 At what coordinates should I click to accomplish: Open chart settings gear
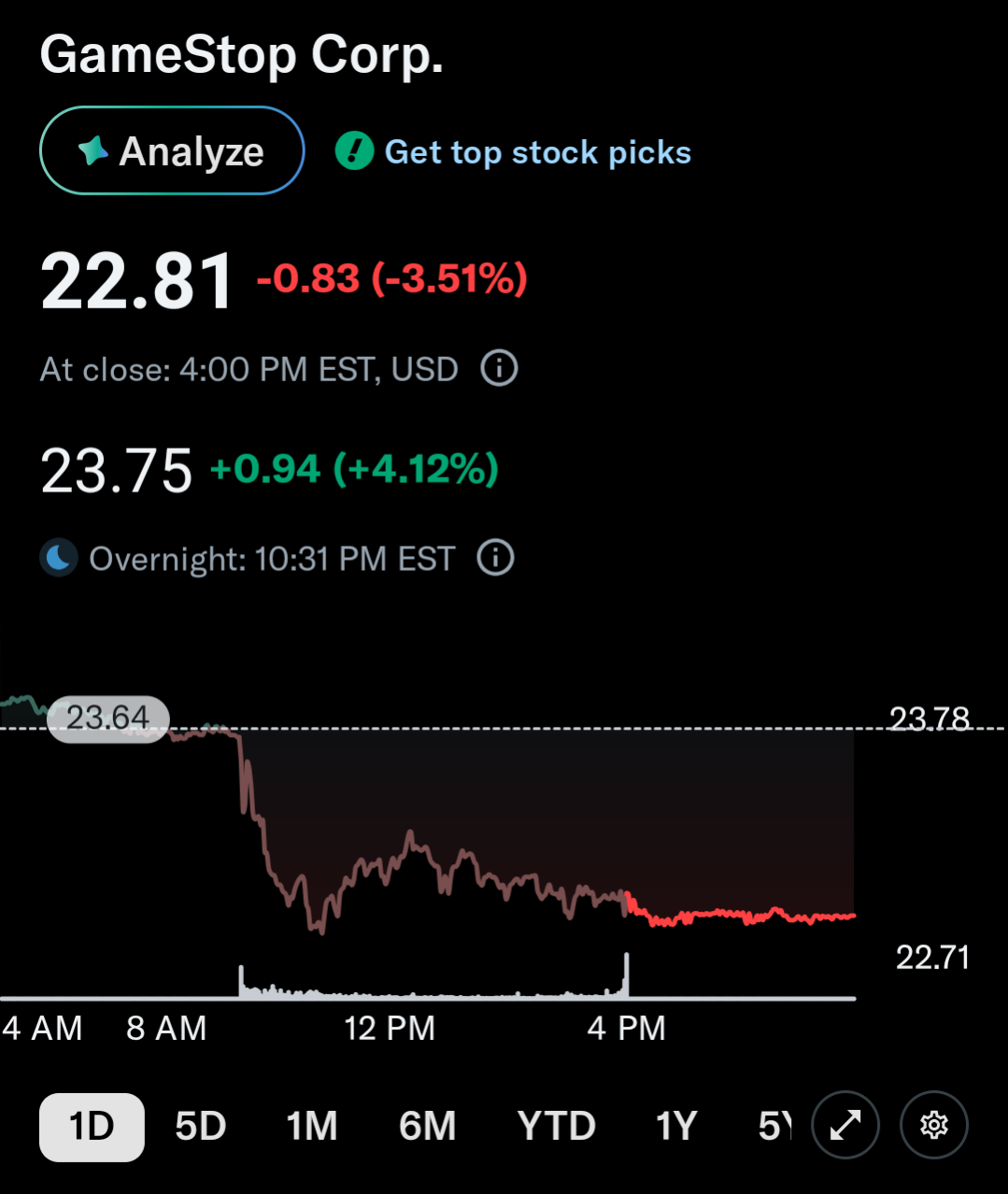pos(933,1125)
